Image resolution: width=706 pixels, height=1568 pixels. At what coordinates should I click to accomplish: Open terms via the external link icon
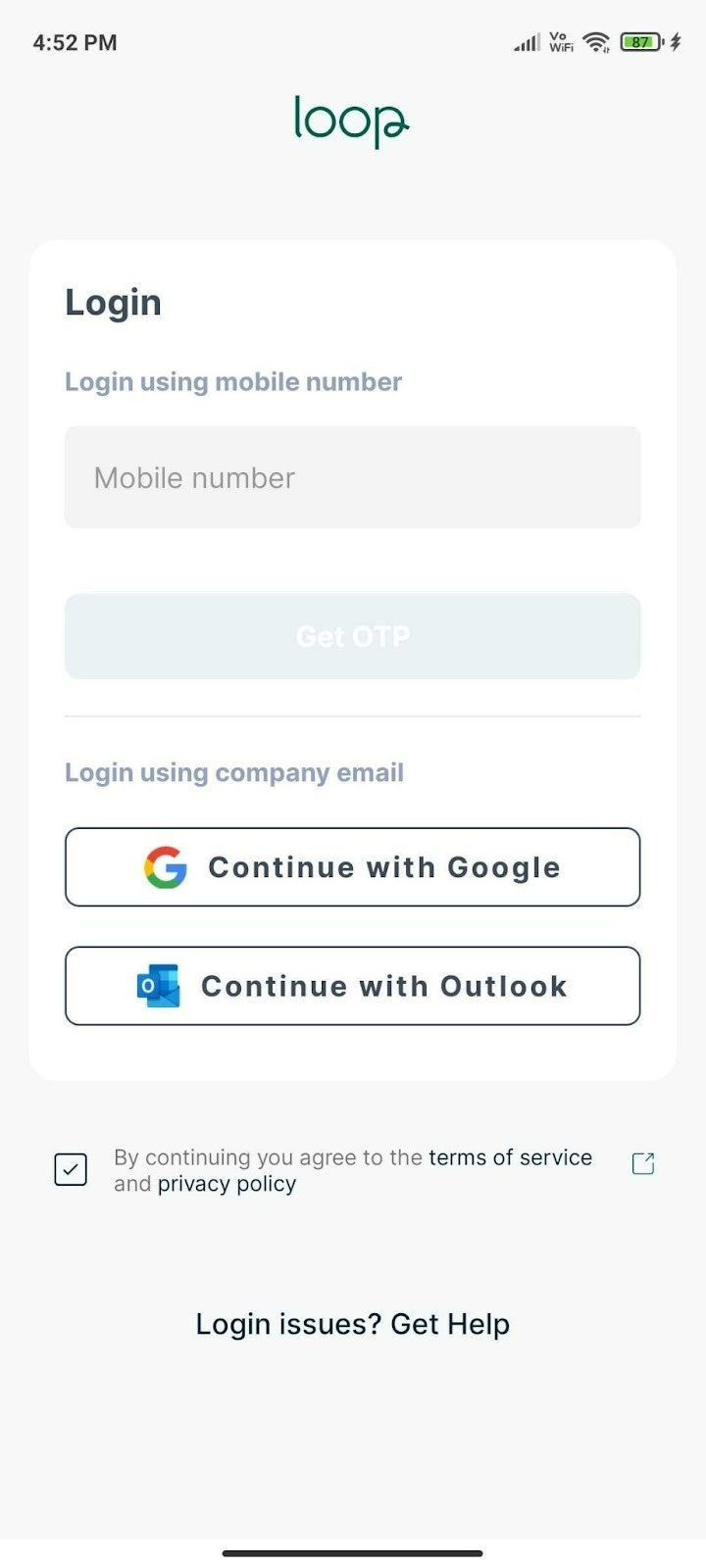tap(643, 1163)
